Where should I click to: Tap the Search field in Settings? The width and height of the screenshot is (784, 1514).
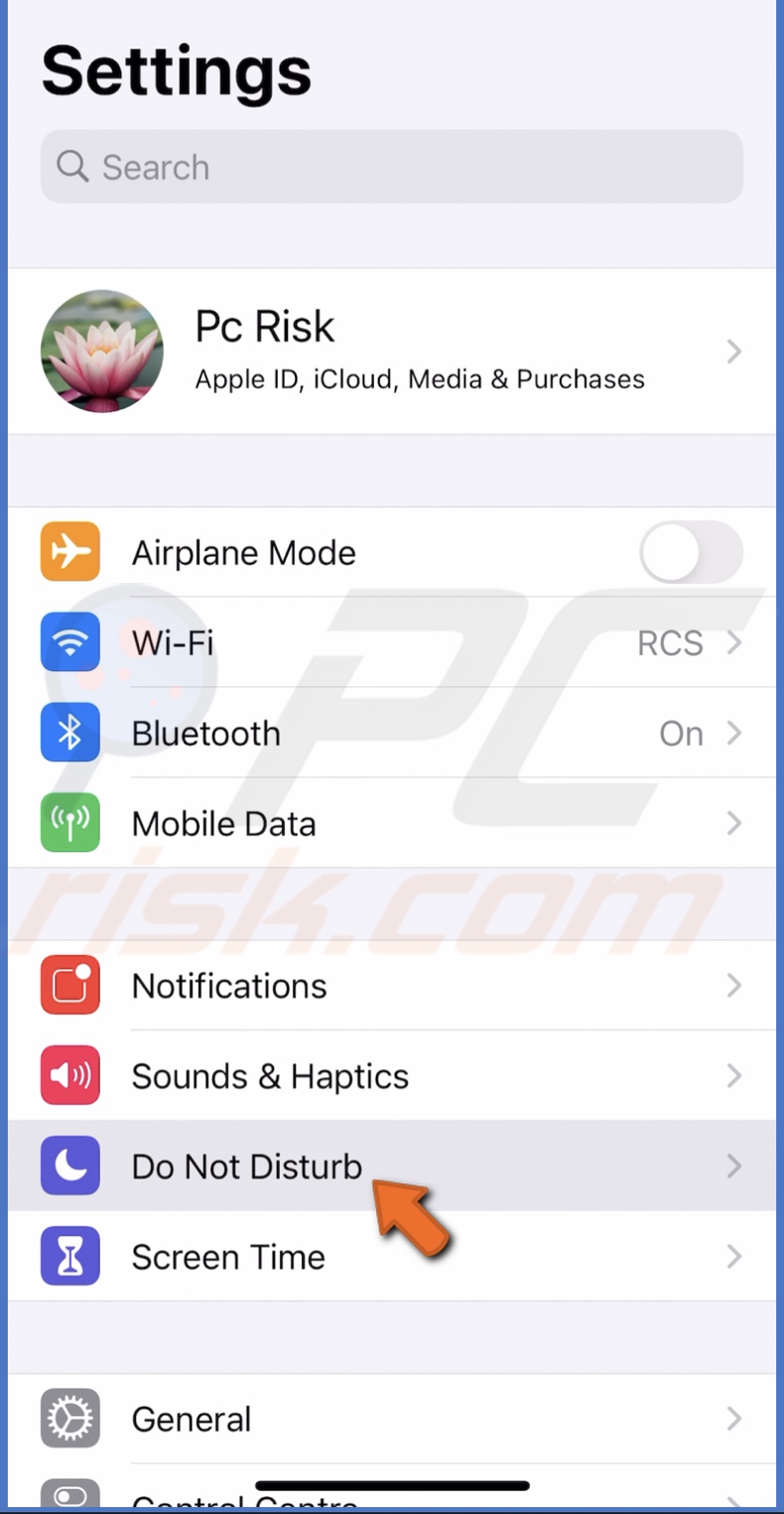pos(392,167)
